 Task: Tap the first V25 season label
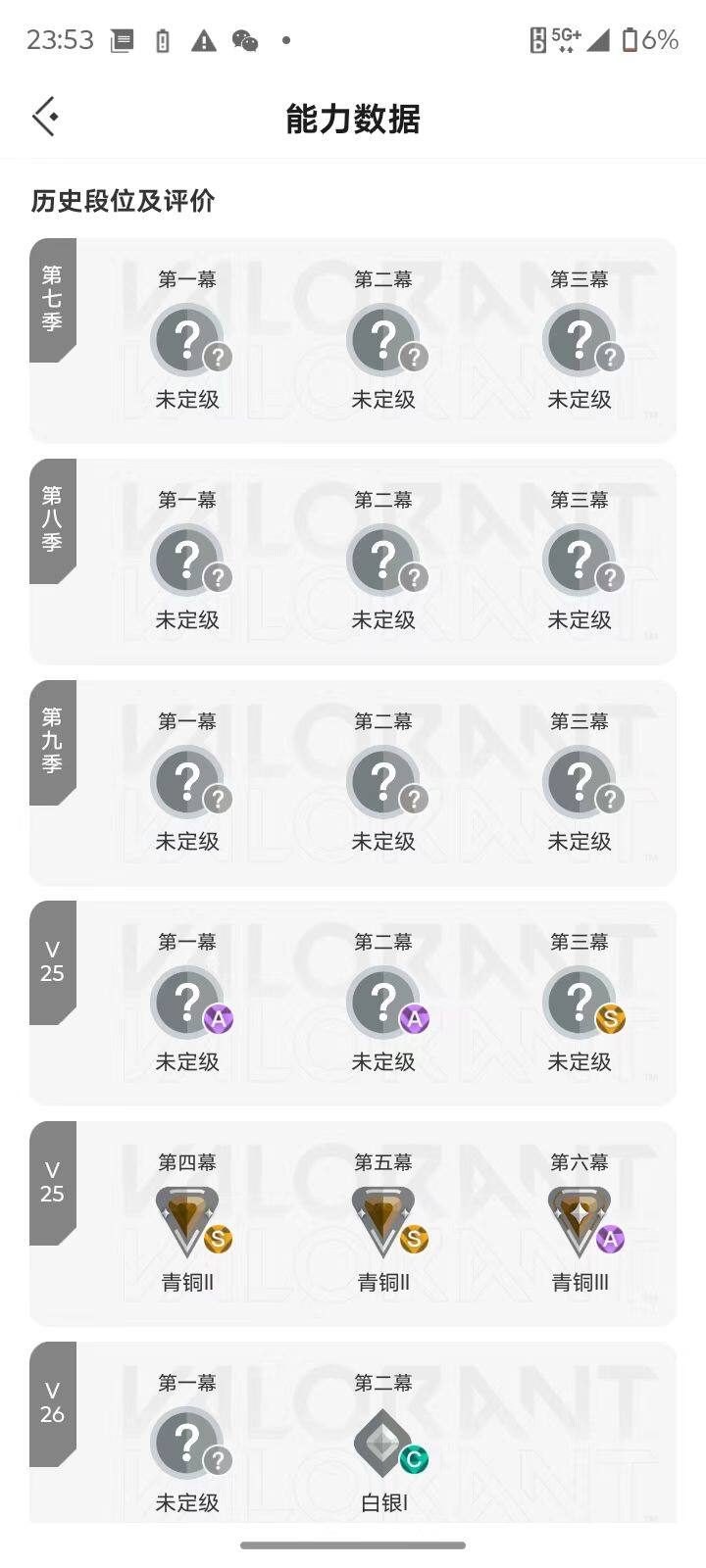(52, 962)
